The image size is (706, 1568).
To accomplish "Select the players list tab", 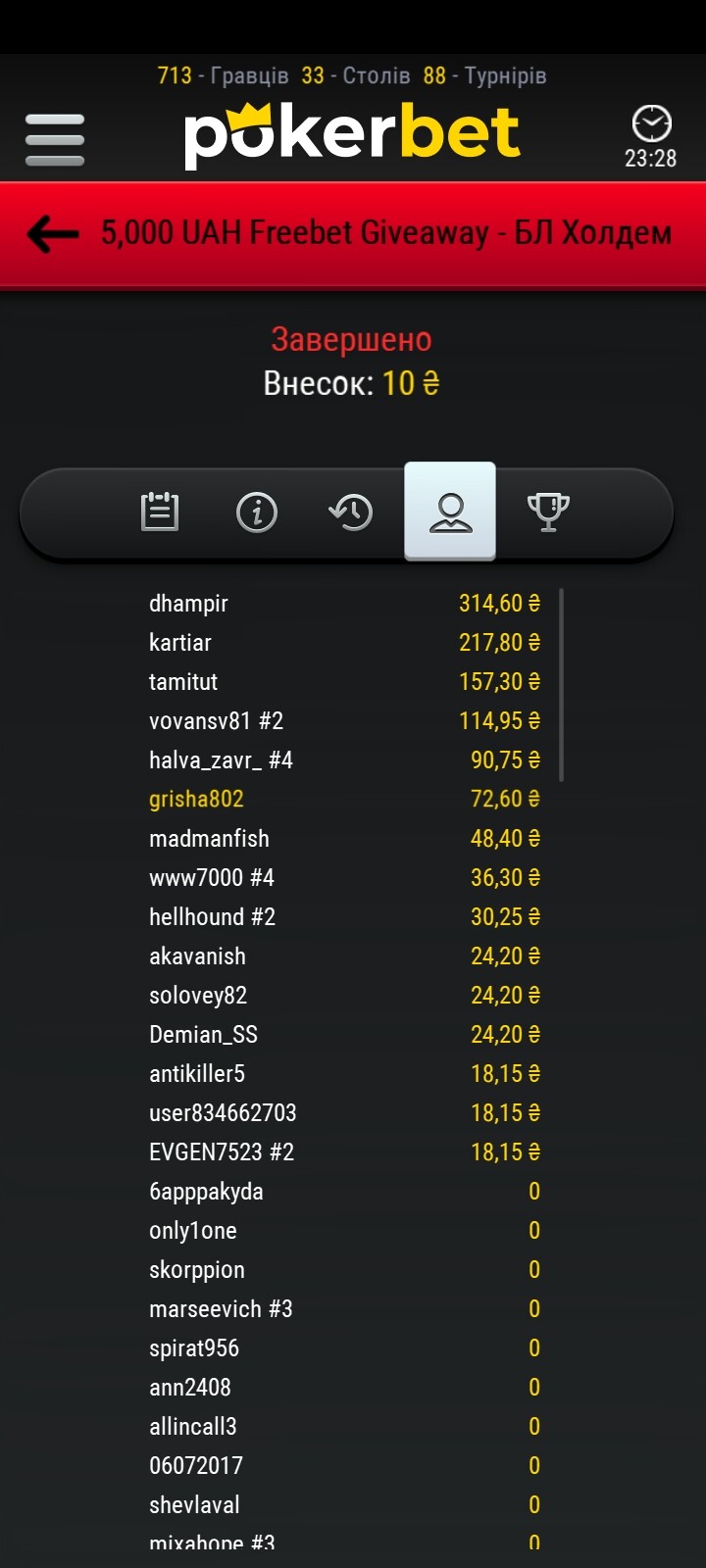I will pos(450,512).
